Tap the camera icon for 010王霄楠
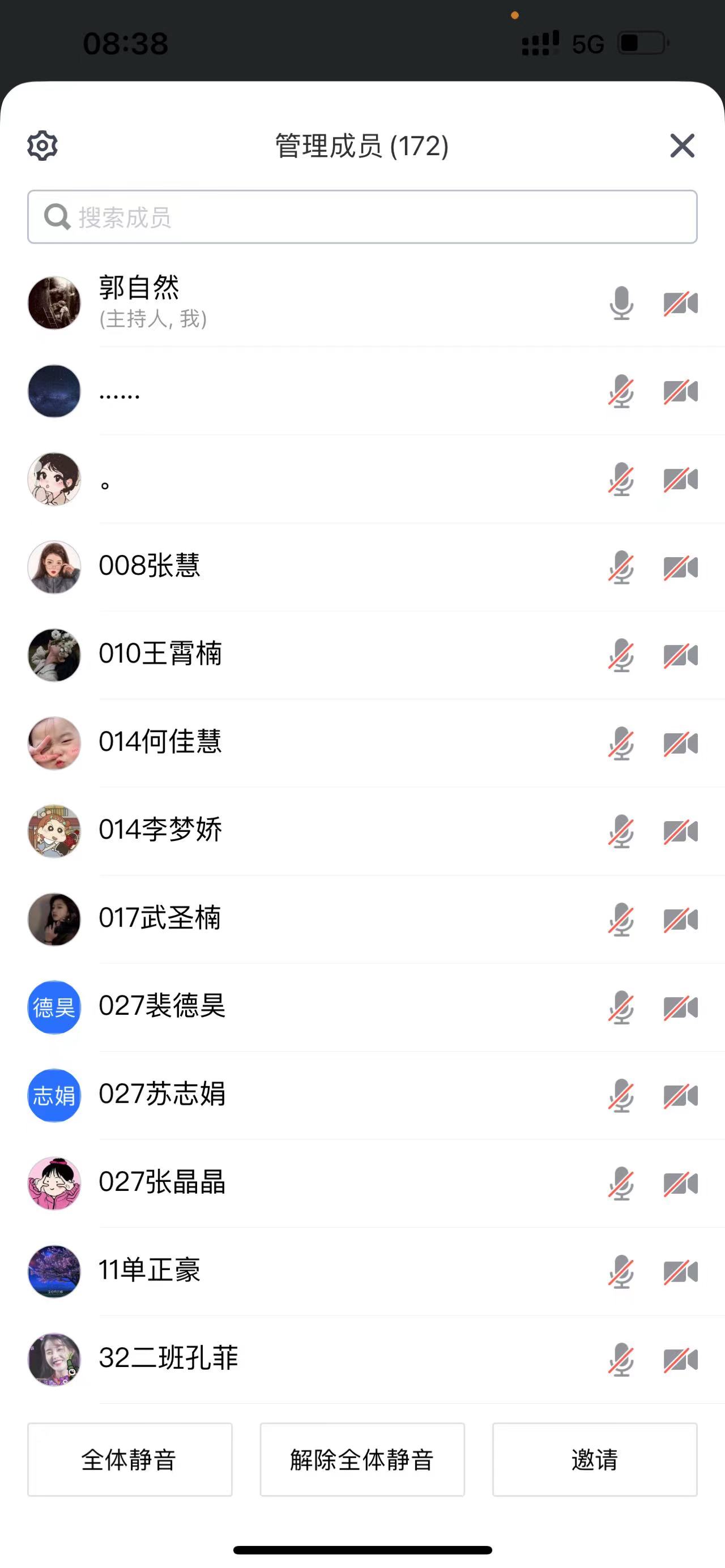Screen dimensions: 725x1568 (681, 656)
